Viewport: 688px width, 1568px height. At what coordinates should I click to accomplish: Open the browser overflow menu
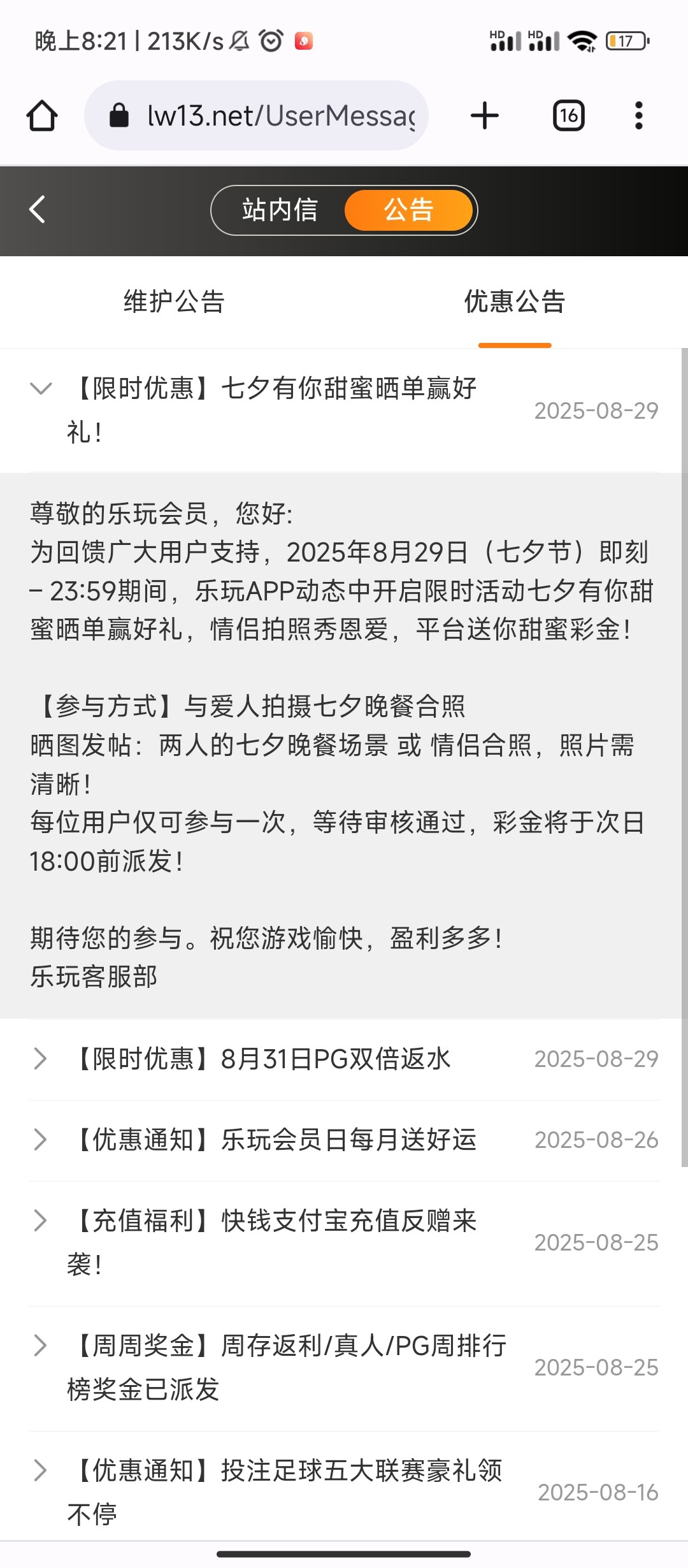click(x=638, y=116)
